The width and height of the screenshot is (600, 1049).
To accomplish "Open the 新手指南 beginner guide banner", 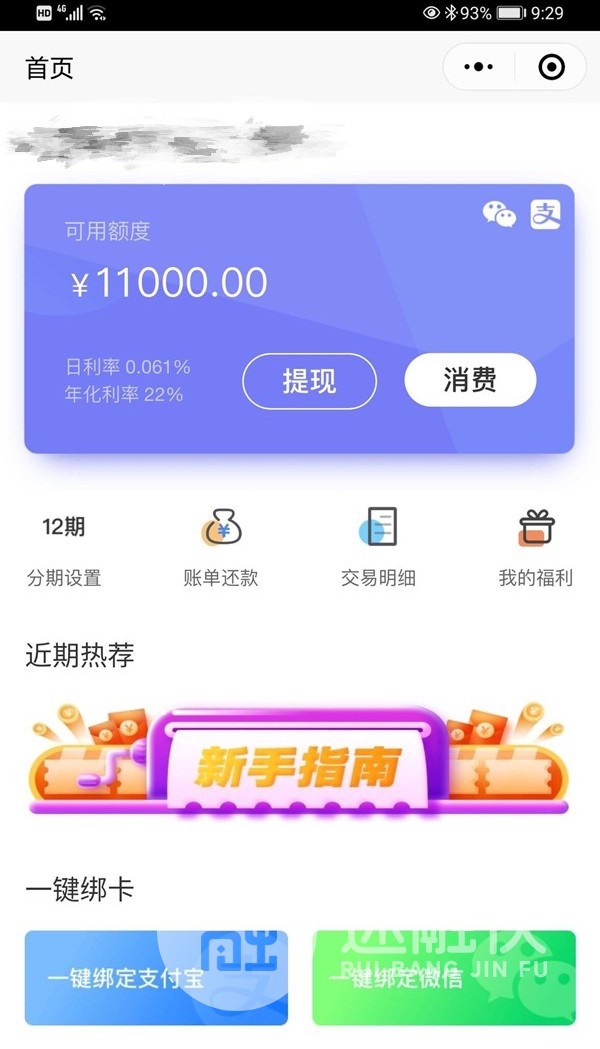I will pos(298,764).
